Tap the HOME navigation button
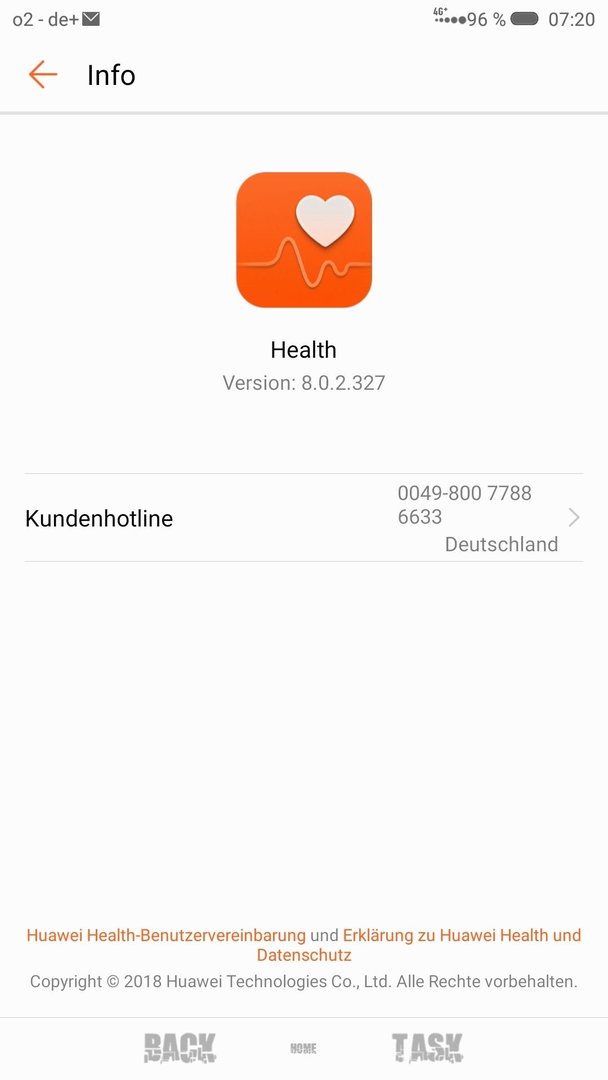608x1080 pixels. [304, 1048]
